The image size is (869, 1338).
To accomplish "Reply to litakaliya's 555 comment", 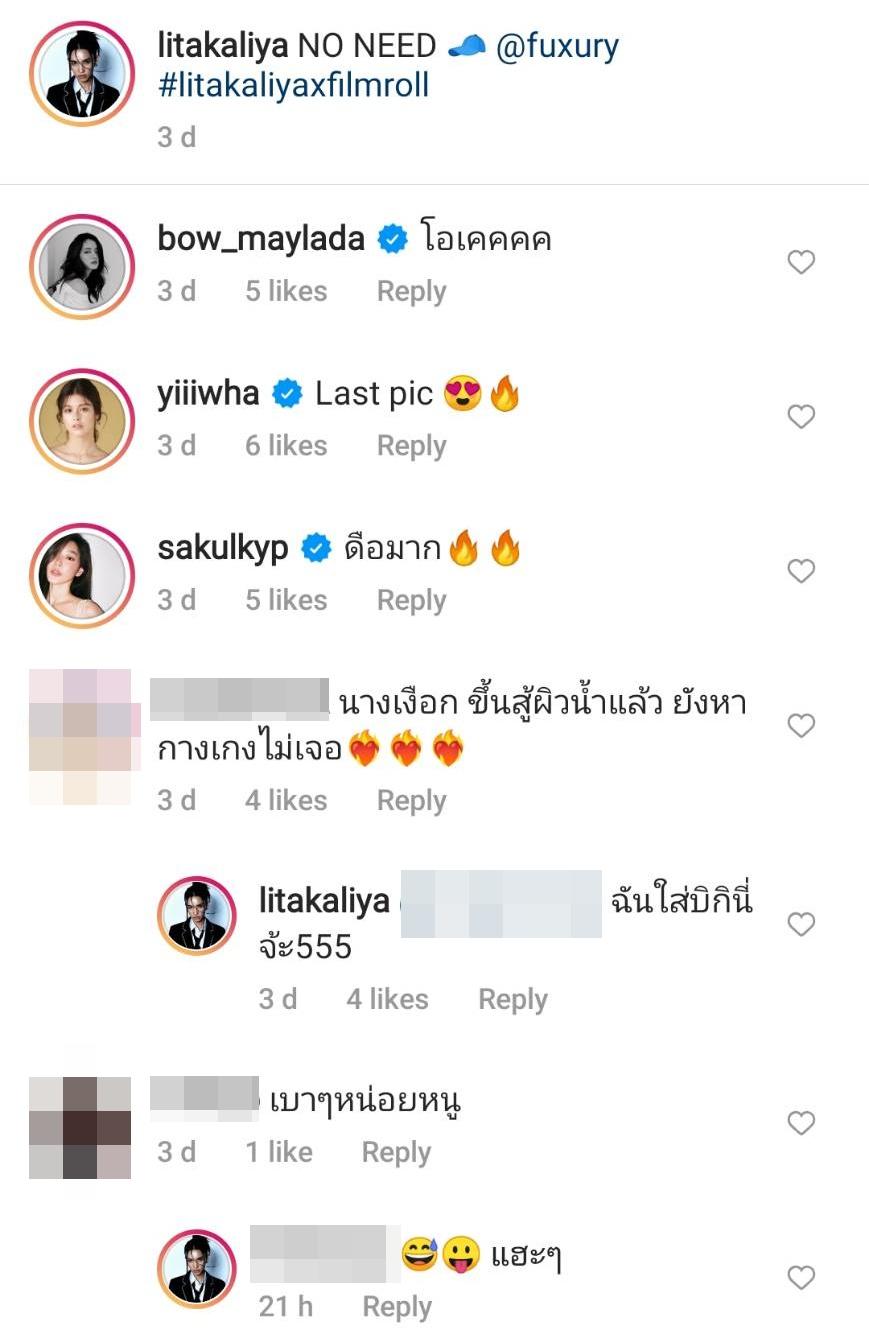I will tap(512, 999).
